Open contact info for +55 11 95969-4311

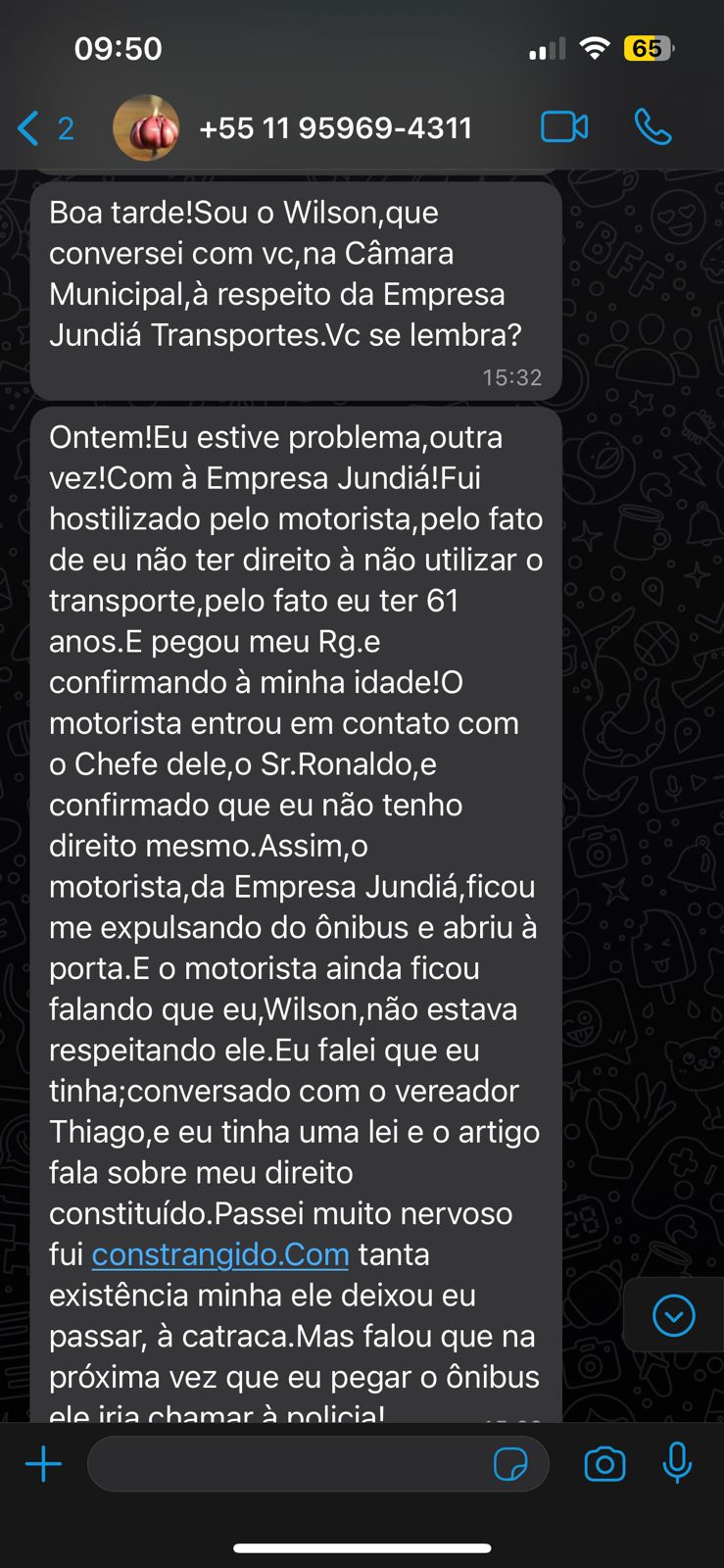tap(335, 128)
